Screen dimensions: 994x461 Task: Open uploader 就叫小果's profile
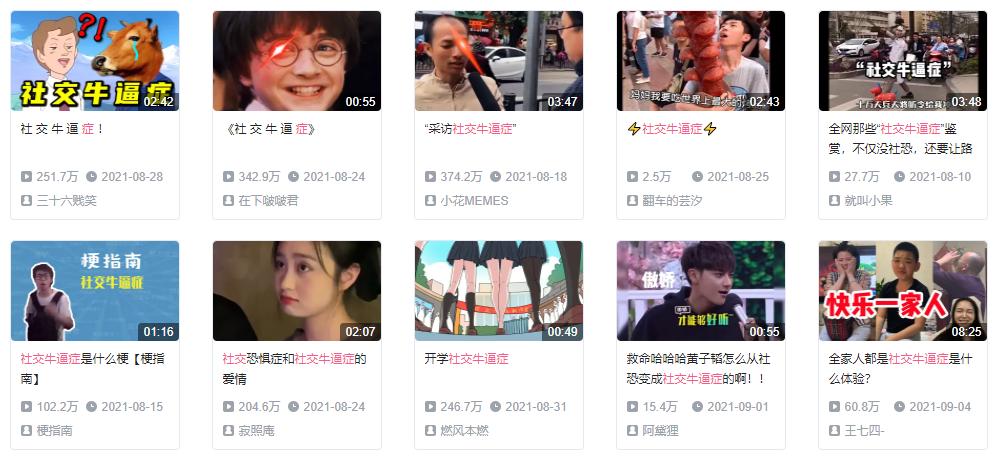pos(868,201)
